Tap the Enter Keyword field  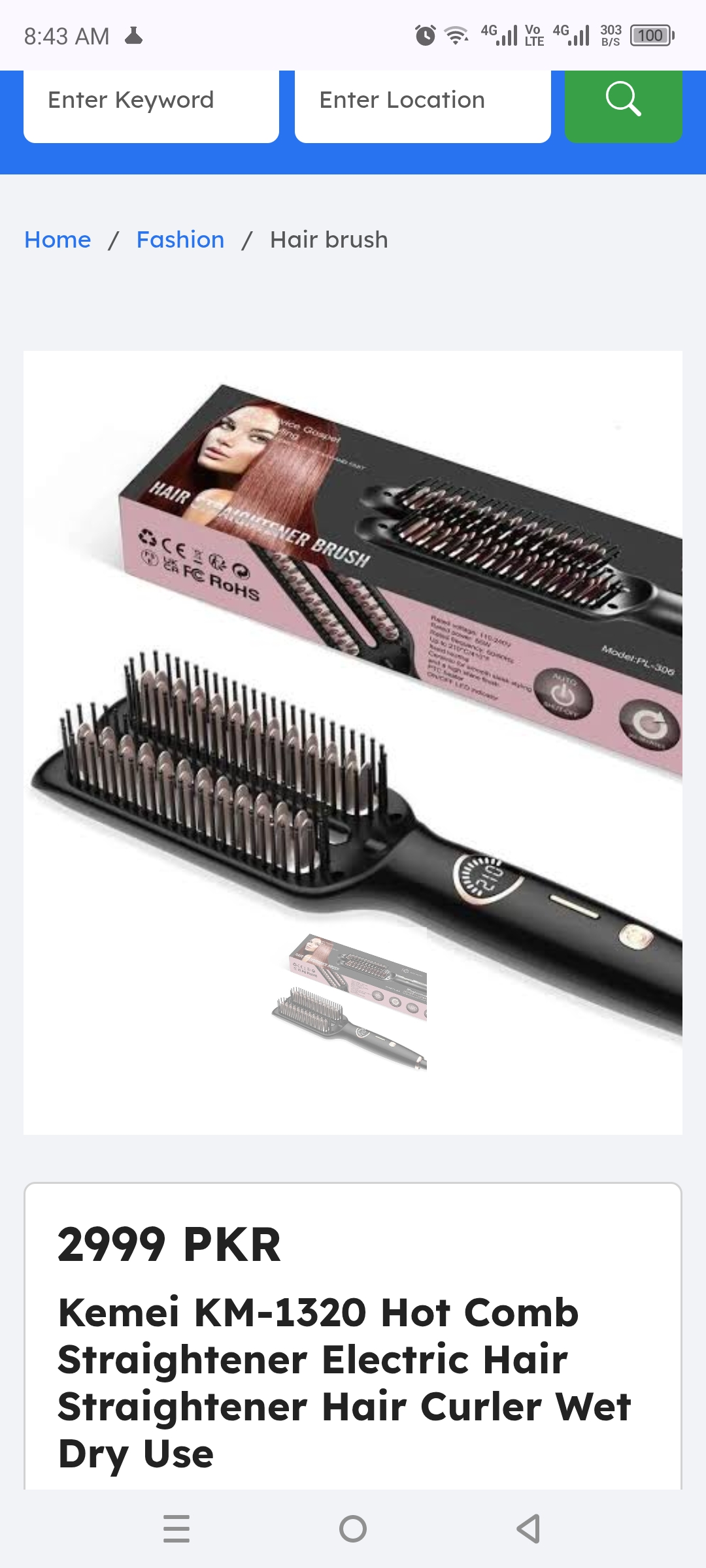pos(151,104)
